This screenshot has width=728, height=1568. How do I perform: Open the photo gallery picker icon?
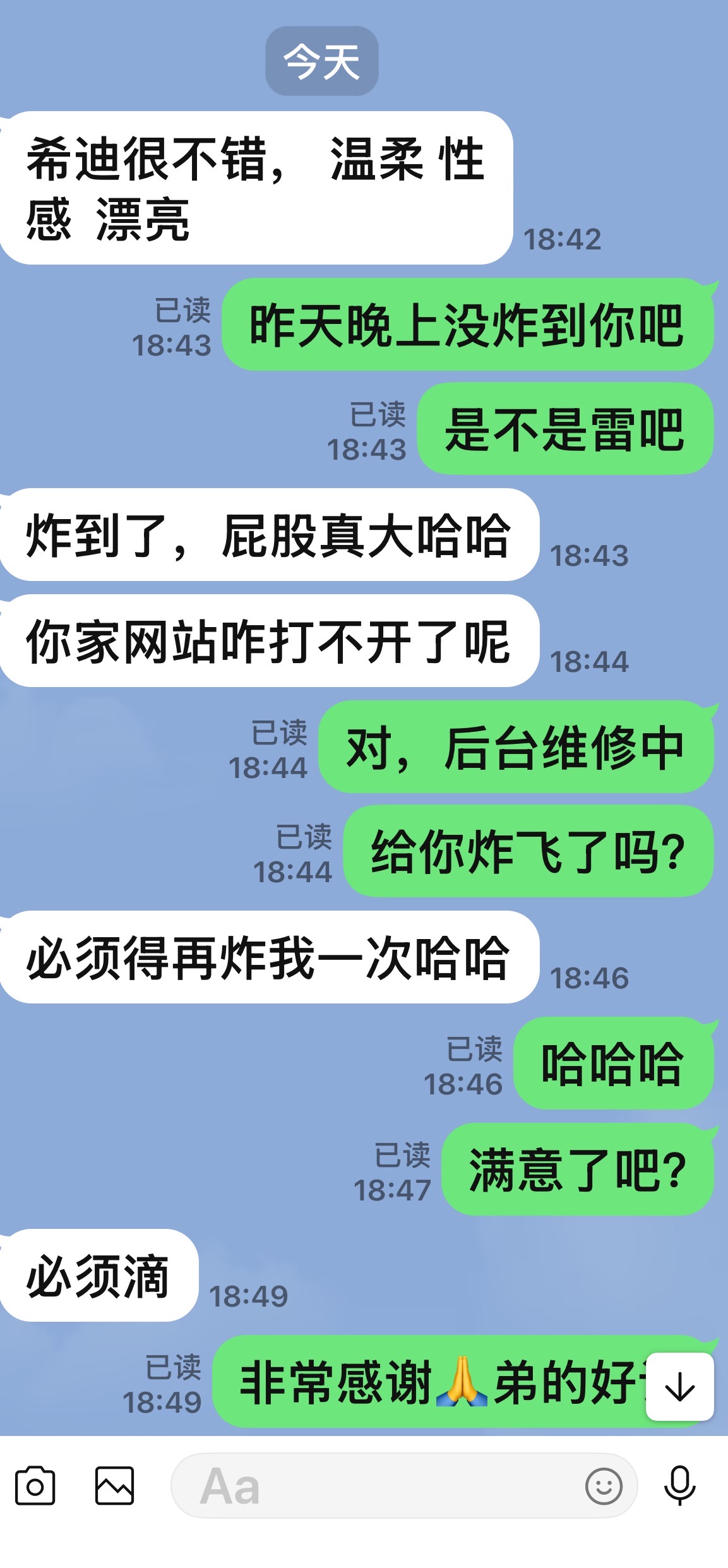pyautogui.click(x=114, y=1486)
